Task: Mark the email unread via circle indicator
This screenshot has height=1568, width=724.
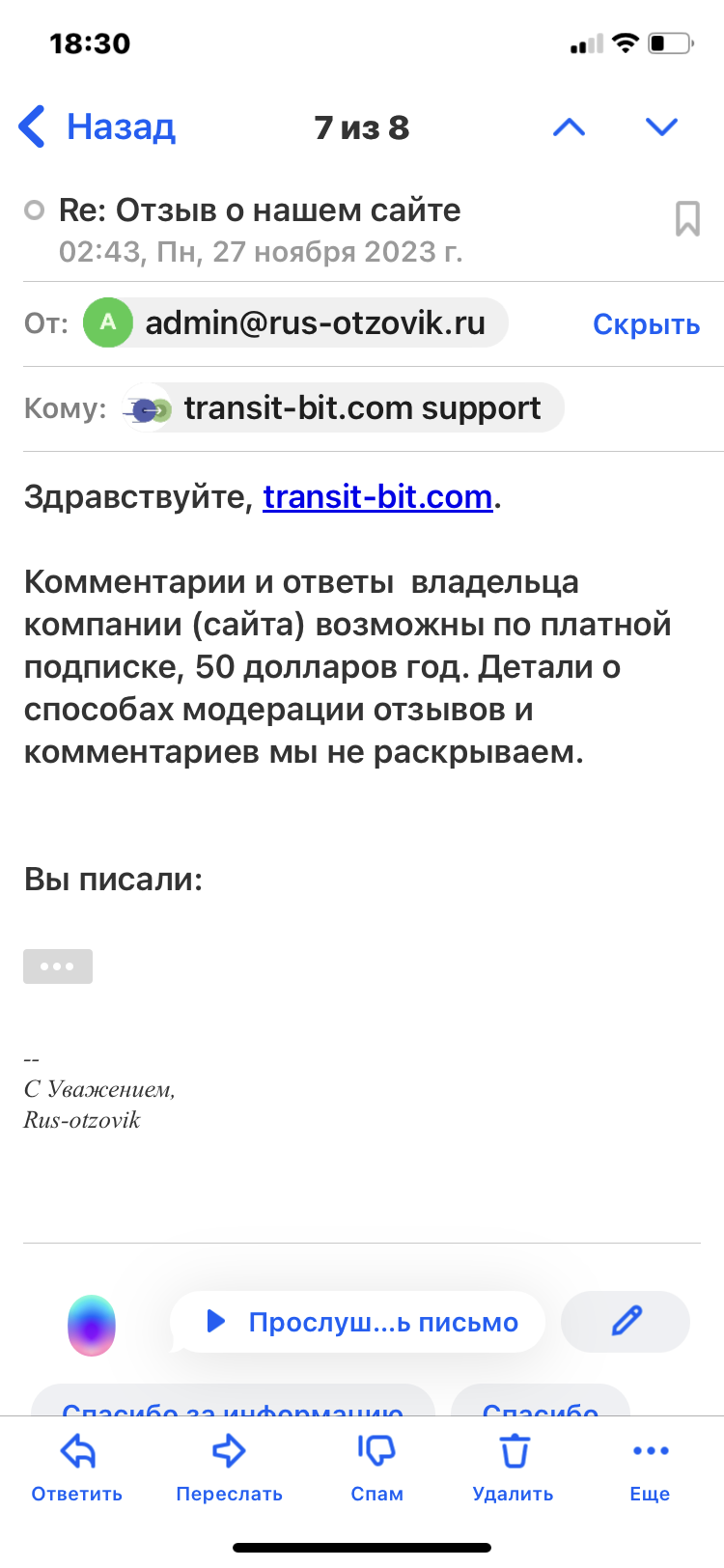Action: (35, 210)
